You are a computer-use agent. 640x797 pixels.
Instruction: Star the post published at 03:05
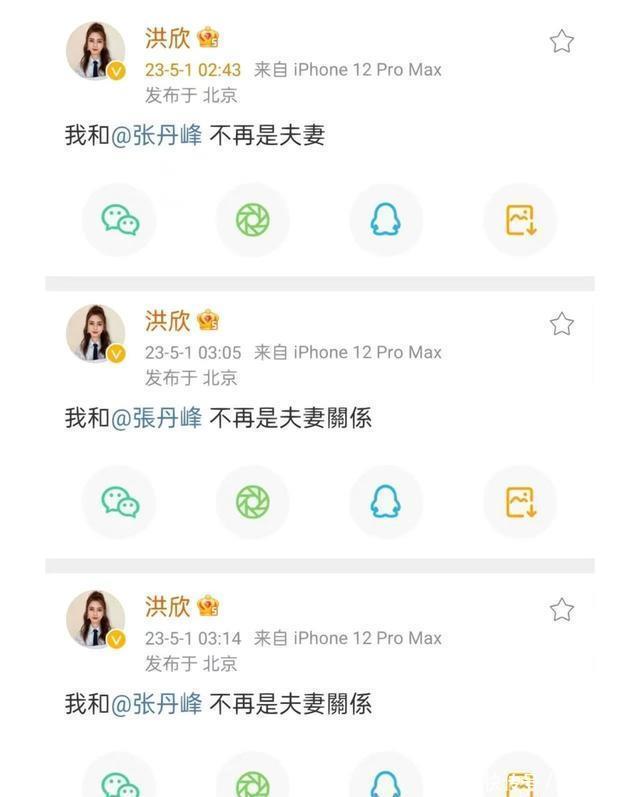[x=561, y=324]
